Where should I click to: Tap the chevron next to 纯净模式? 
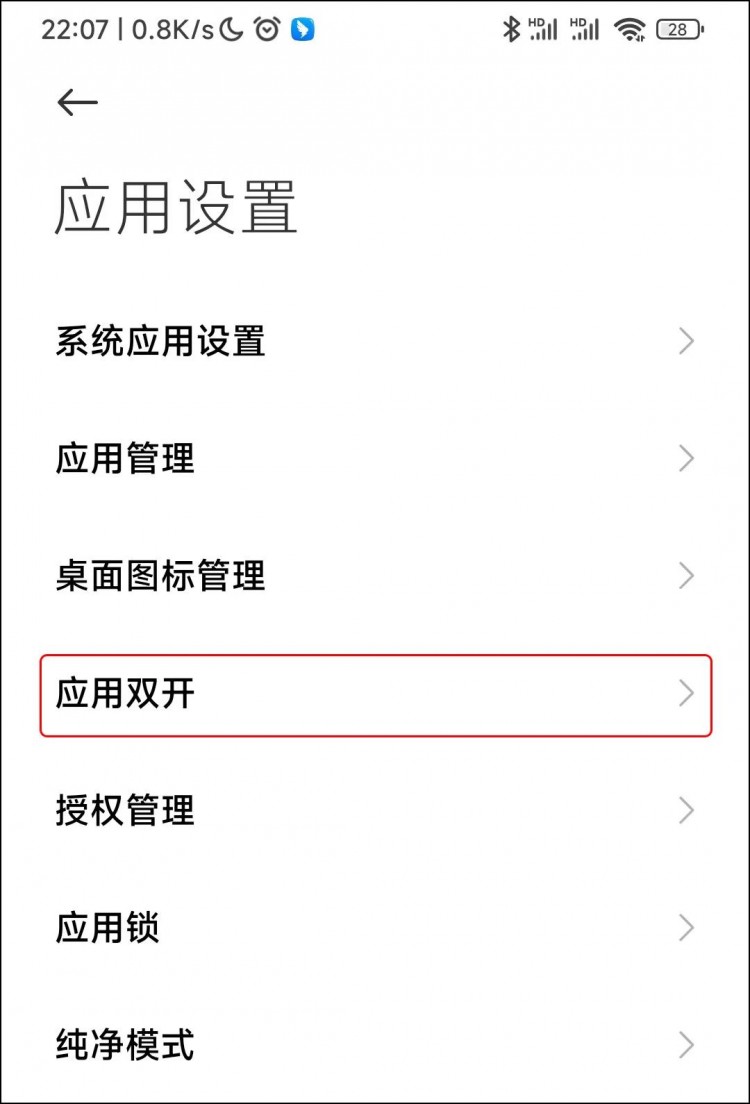685,1045
